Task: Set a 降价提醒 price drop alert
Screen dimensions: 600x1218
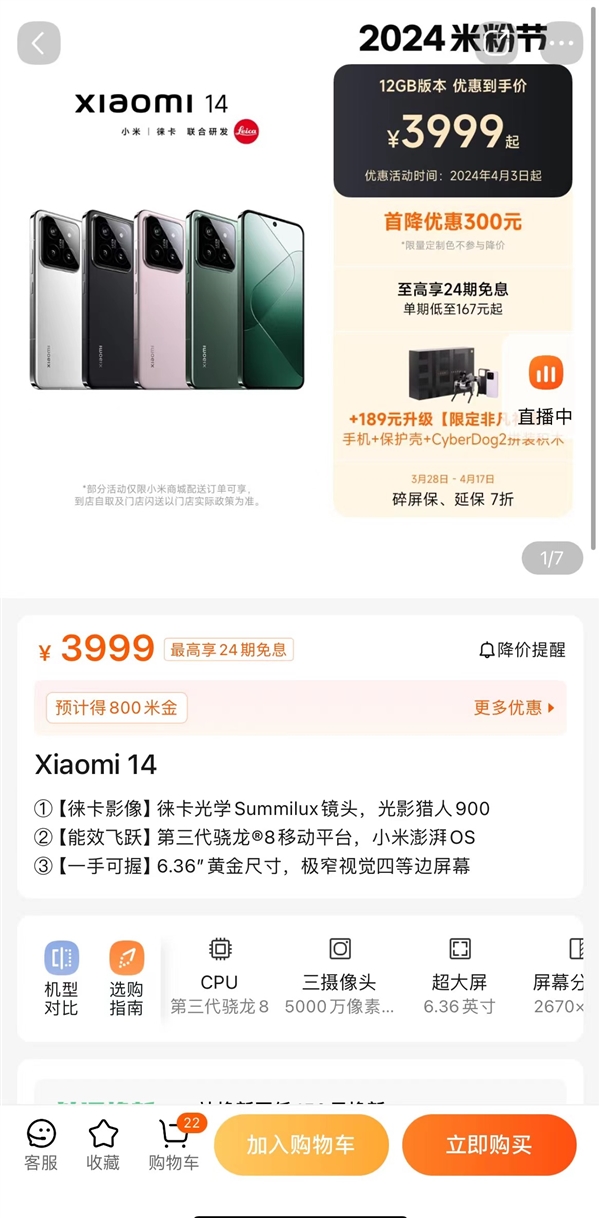Action: point(522,650)
